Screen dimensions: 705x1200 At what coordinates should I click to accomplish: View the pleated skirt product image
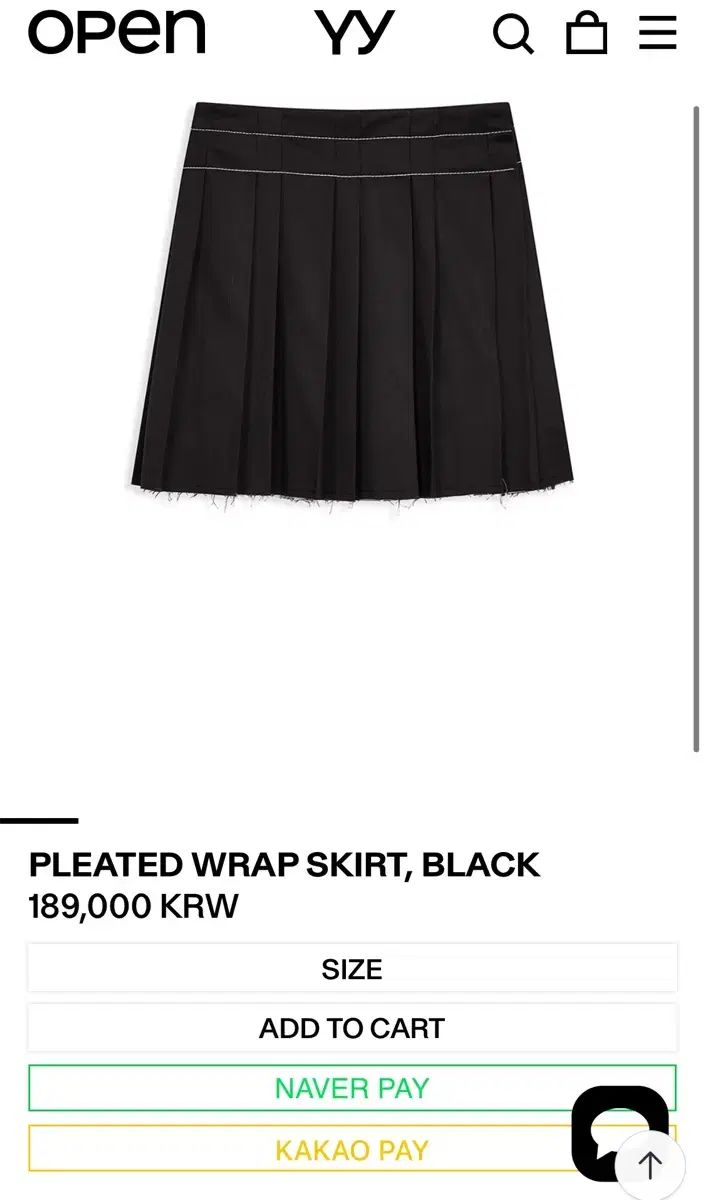coord(352,305)
